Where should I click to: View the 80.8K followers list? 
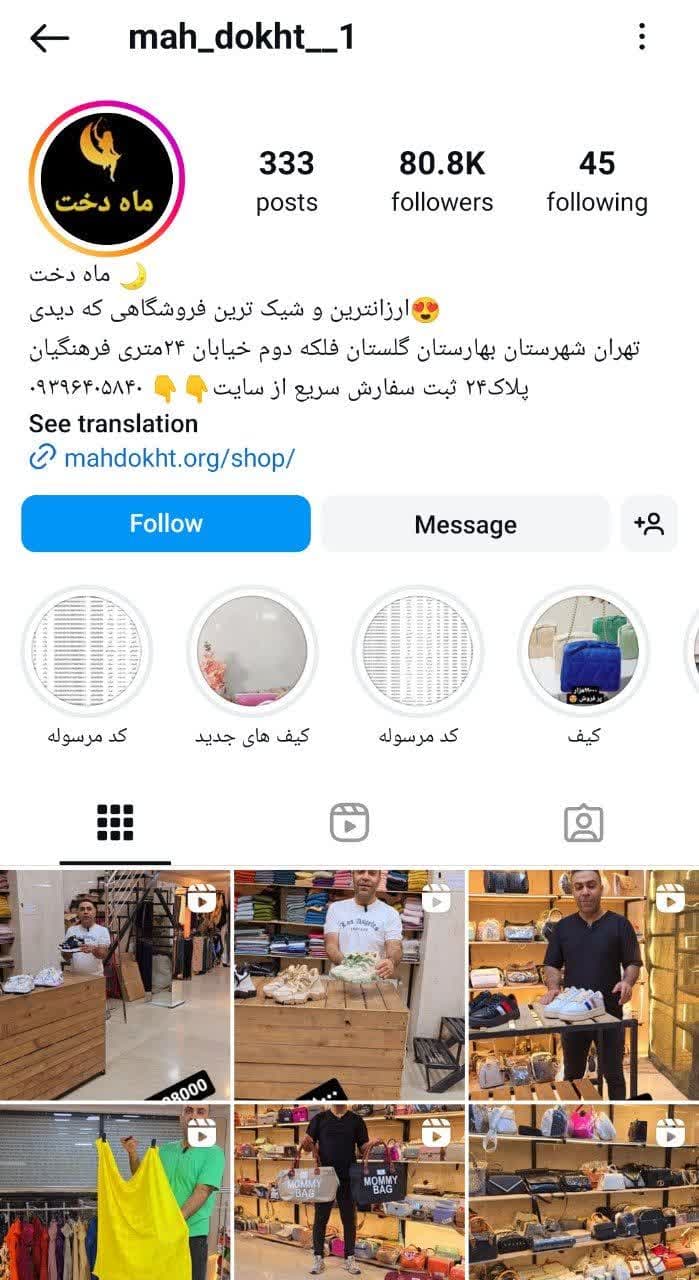tap(442, 181)
